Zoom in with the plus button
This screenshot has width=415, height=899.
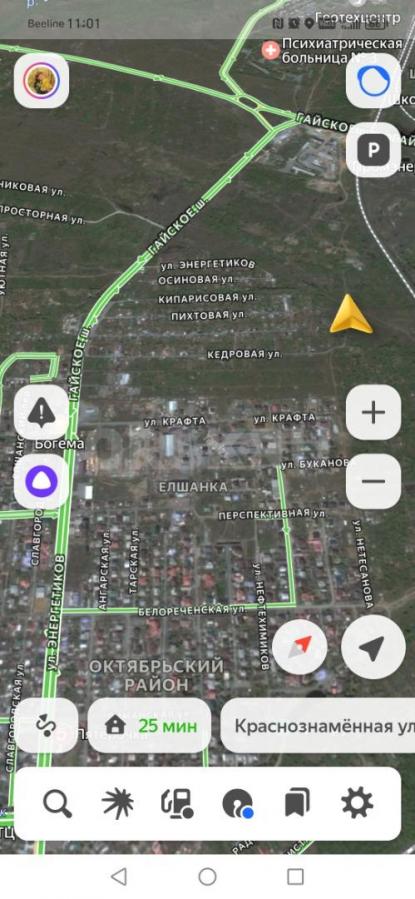click(373, 413)
